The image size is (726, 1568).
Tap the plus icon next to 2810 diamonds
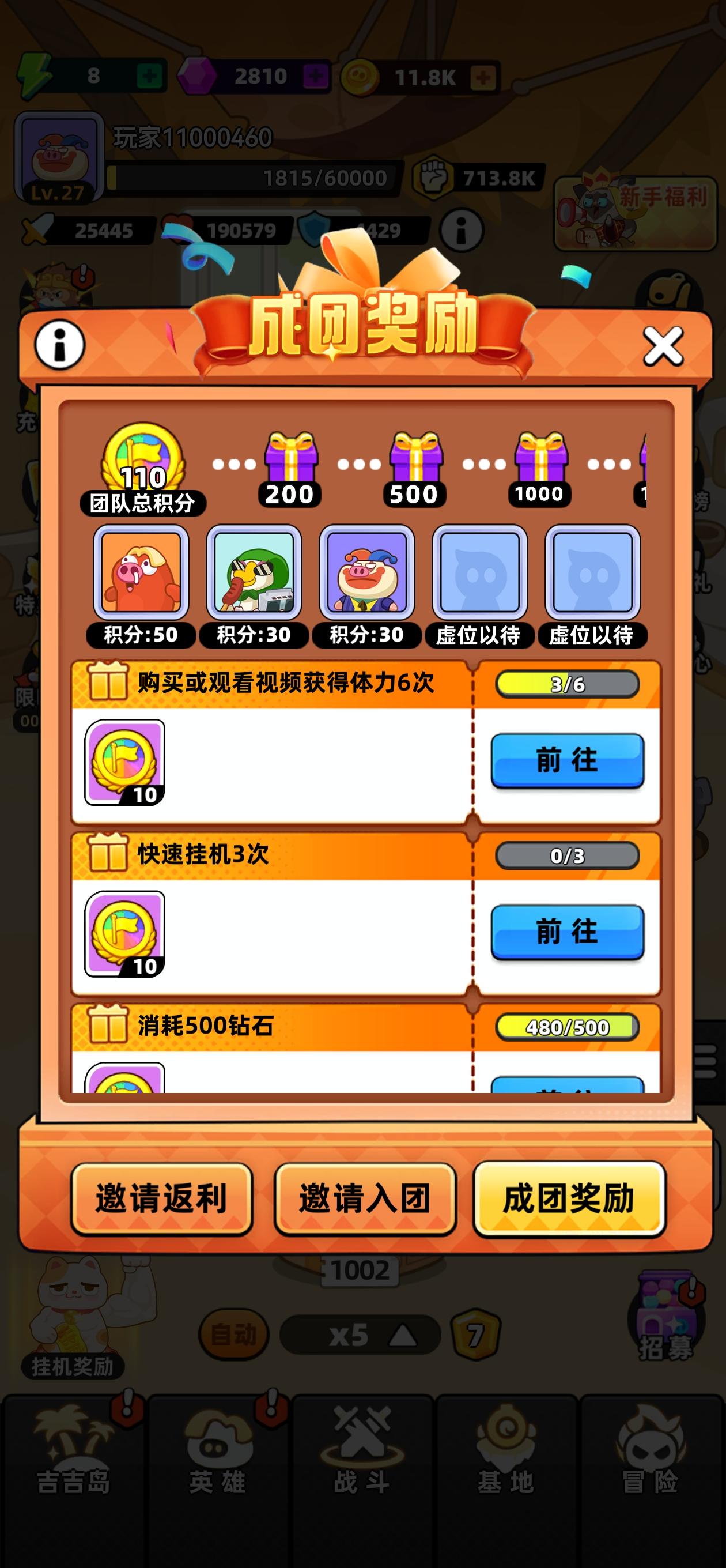pos(316,76)
